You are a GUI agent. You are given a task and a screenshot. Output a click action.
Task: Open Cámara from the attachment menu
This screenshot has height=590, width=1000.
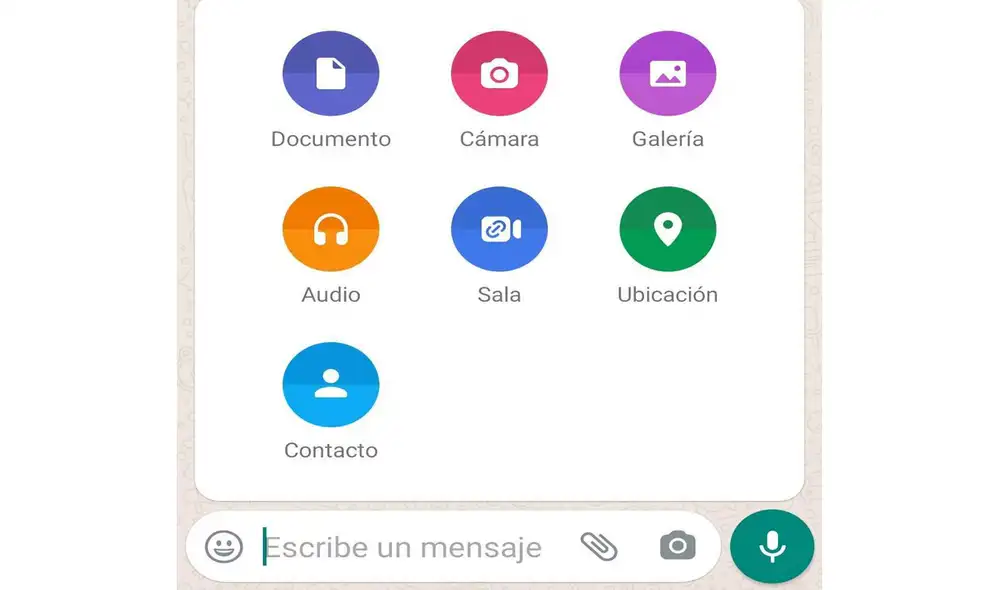(x=499, y=74)
